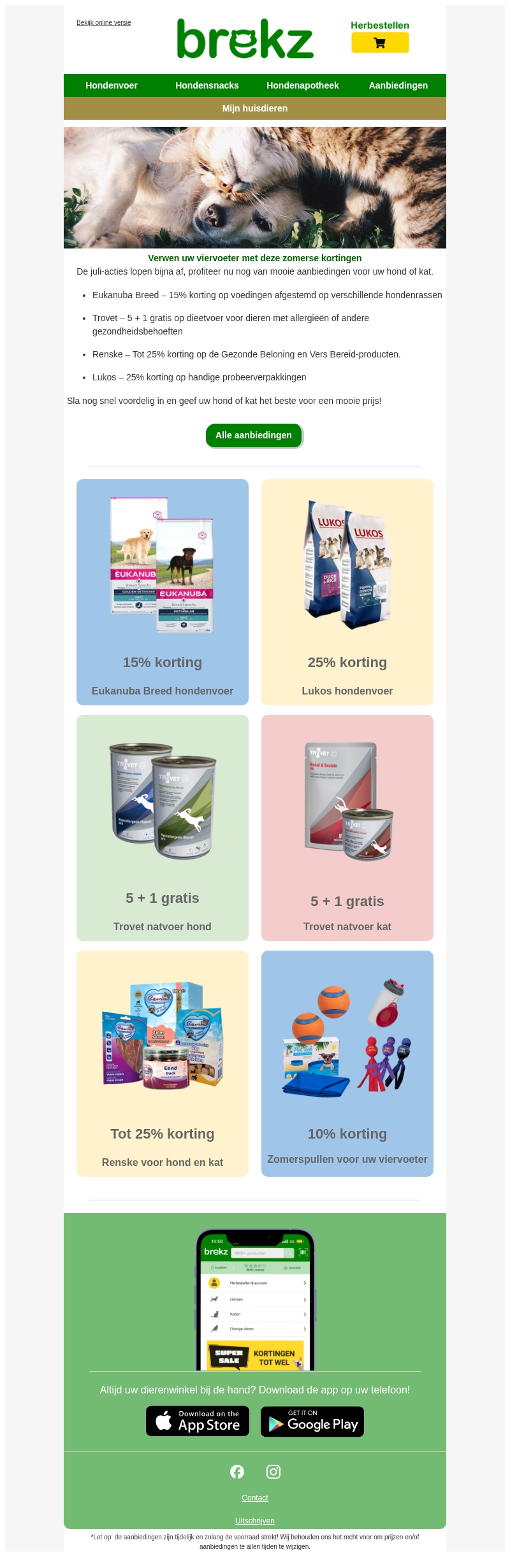Open the Instagram icon
Screen dimensions: 510x1568
tap(273, 1471)
